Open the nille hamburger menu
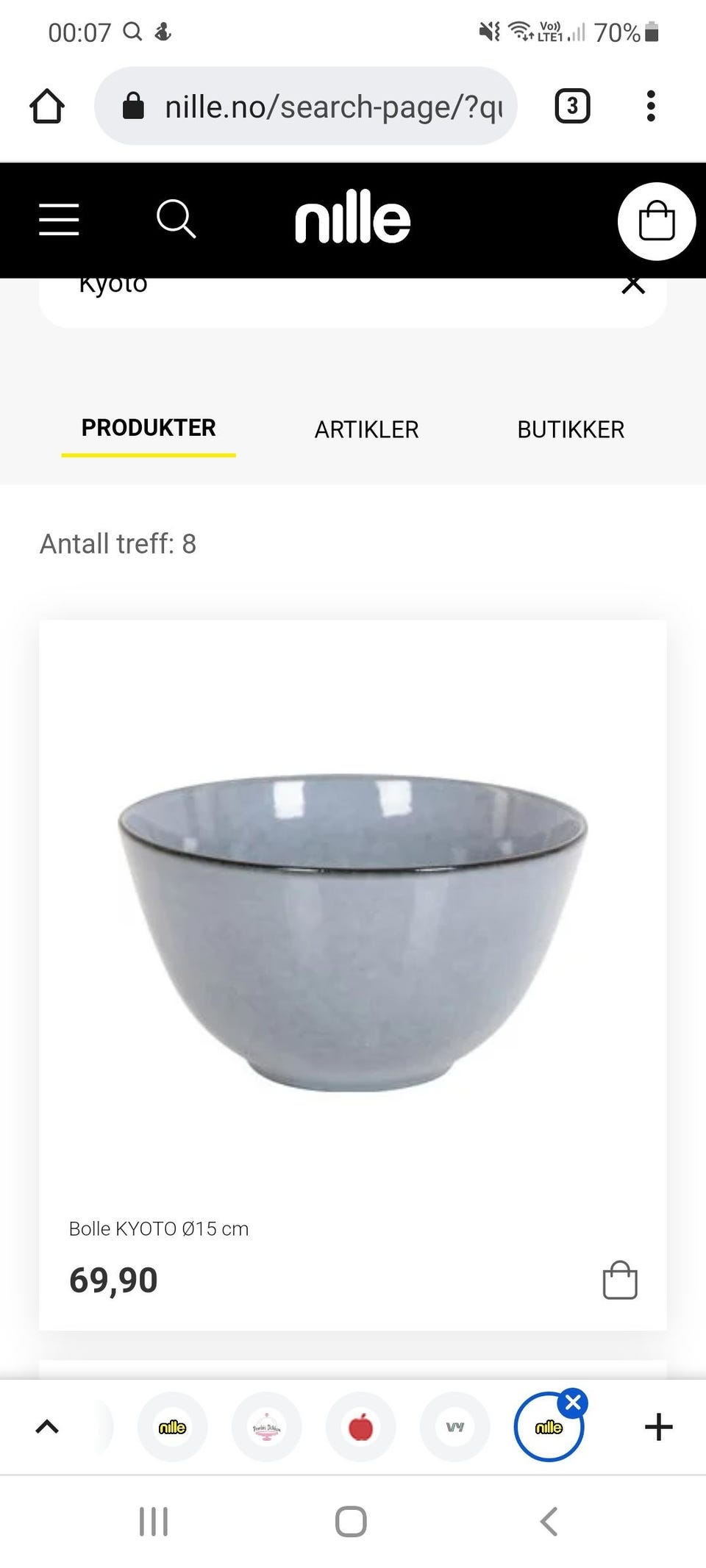This screenshot has height=1568, width=706. pyautogui.click(x=58, y=219)
